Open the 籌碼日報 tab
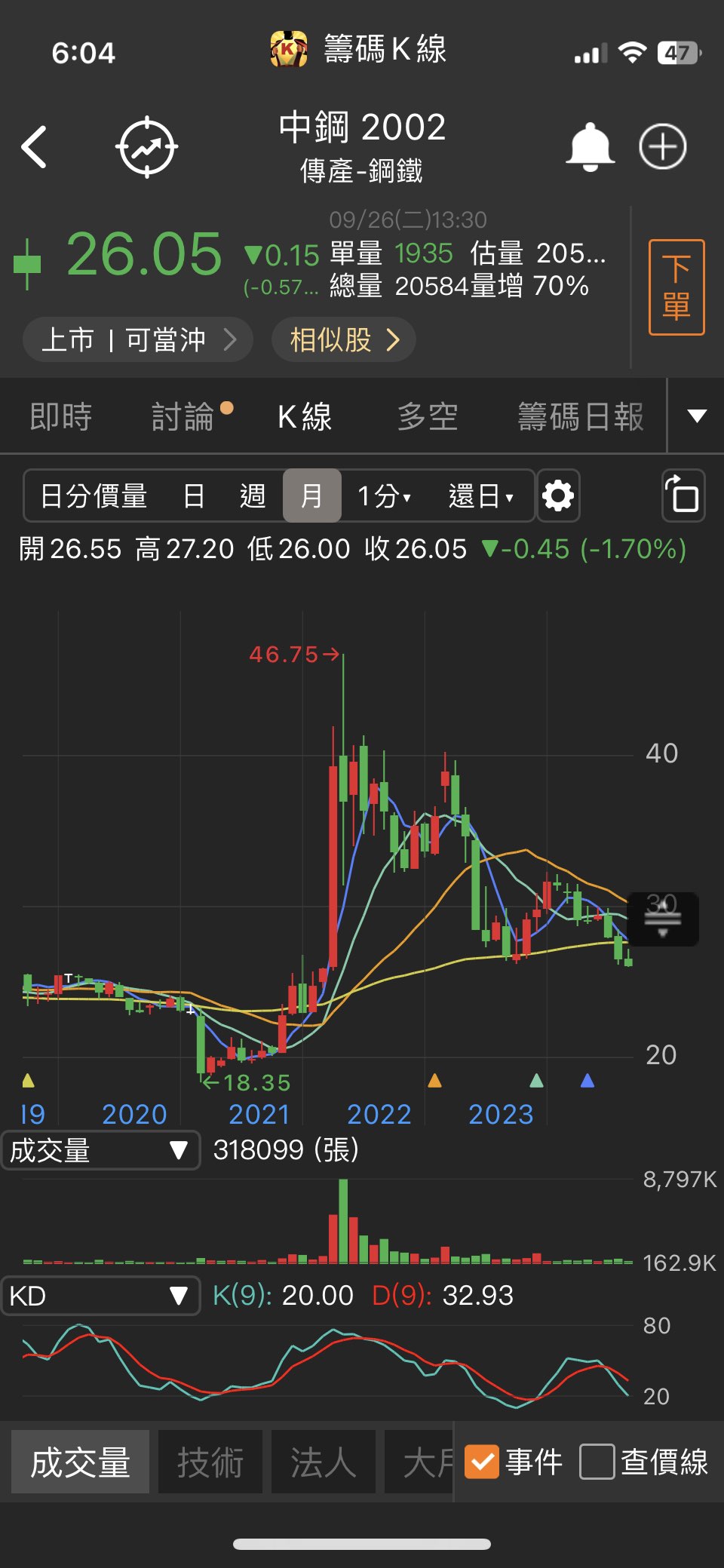The image size is (724, 1568). pos(581,416)
